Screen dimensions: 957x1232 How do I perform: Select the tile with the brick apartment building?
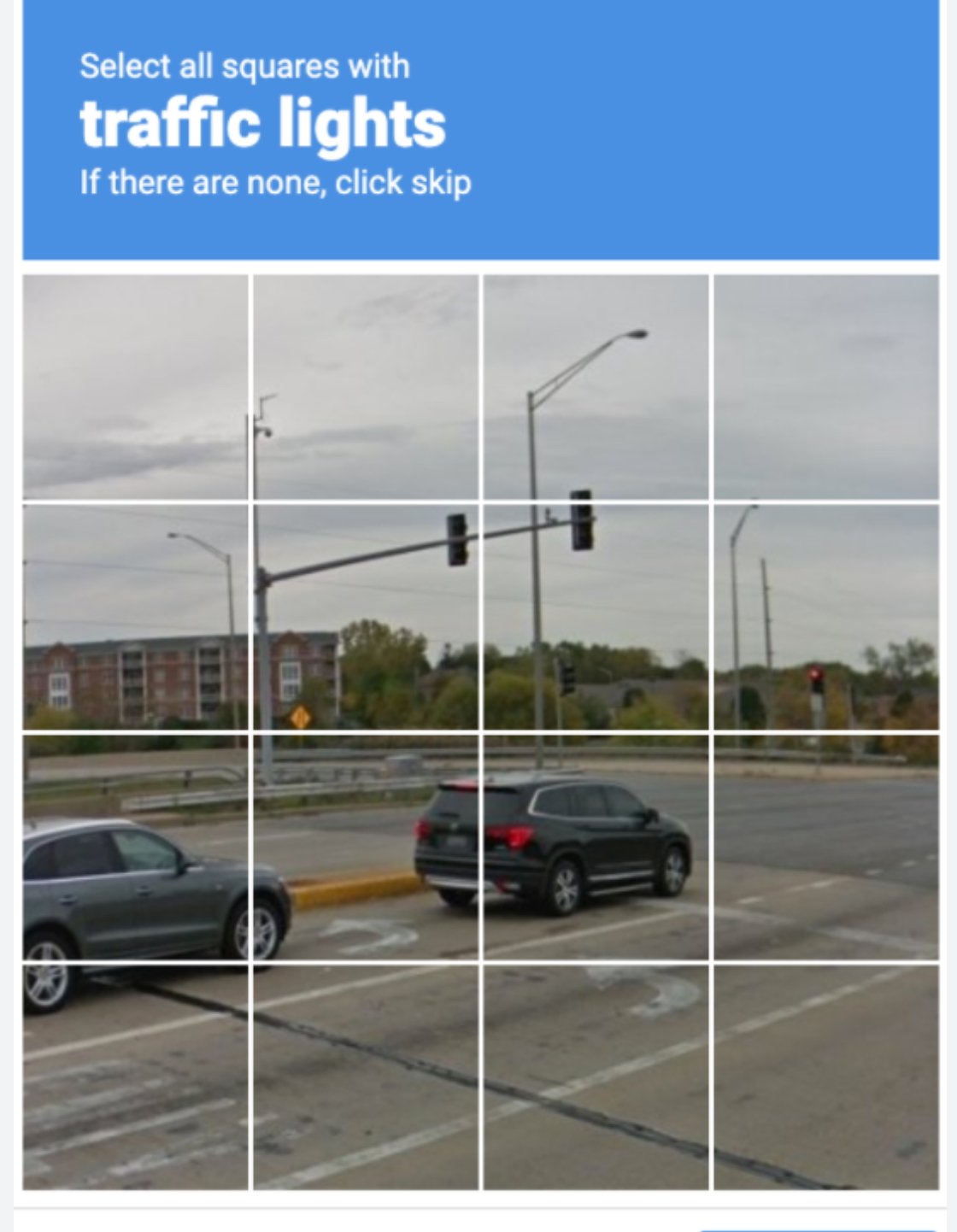click(136, 617)
